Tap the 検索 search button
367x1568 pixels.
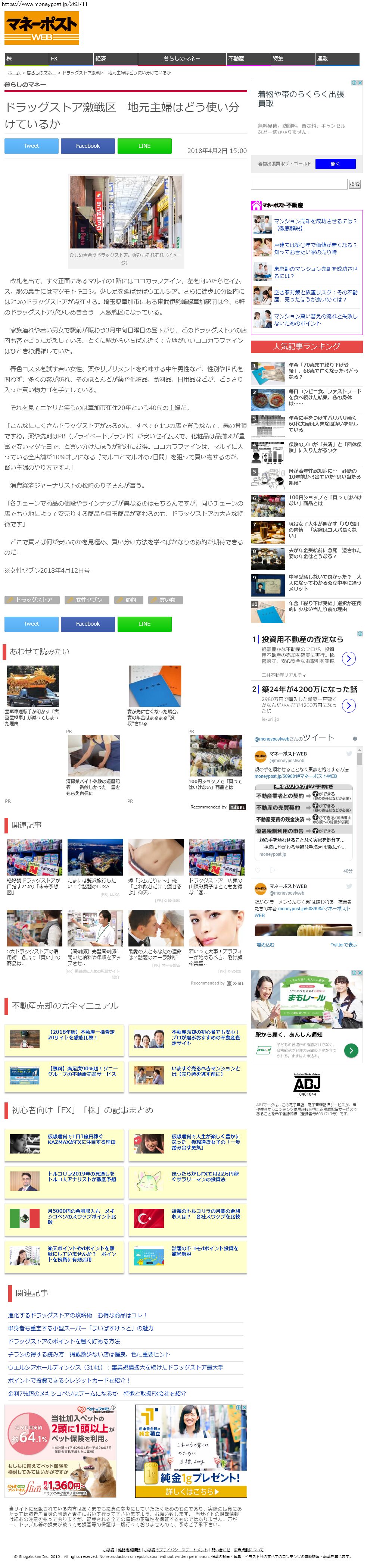[355, 184]
